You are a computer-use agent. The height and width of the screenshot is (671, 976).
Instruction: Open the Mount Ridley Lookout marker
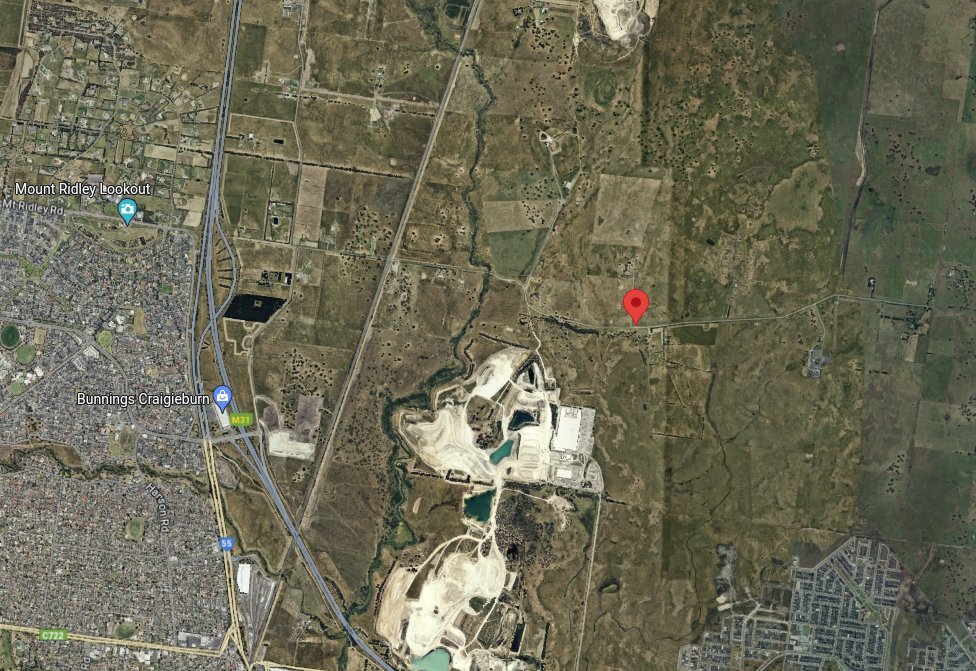[x=127, y=211]
